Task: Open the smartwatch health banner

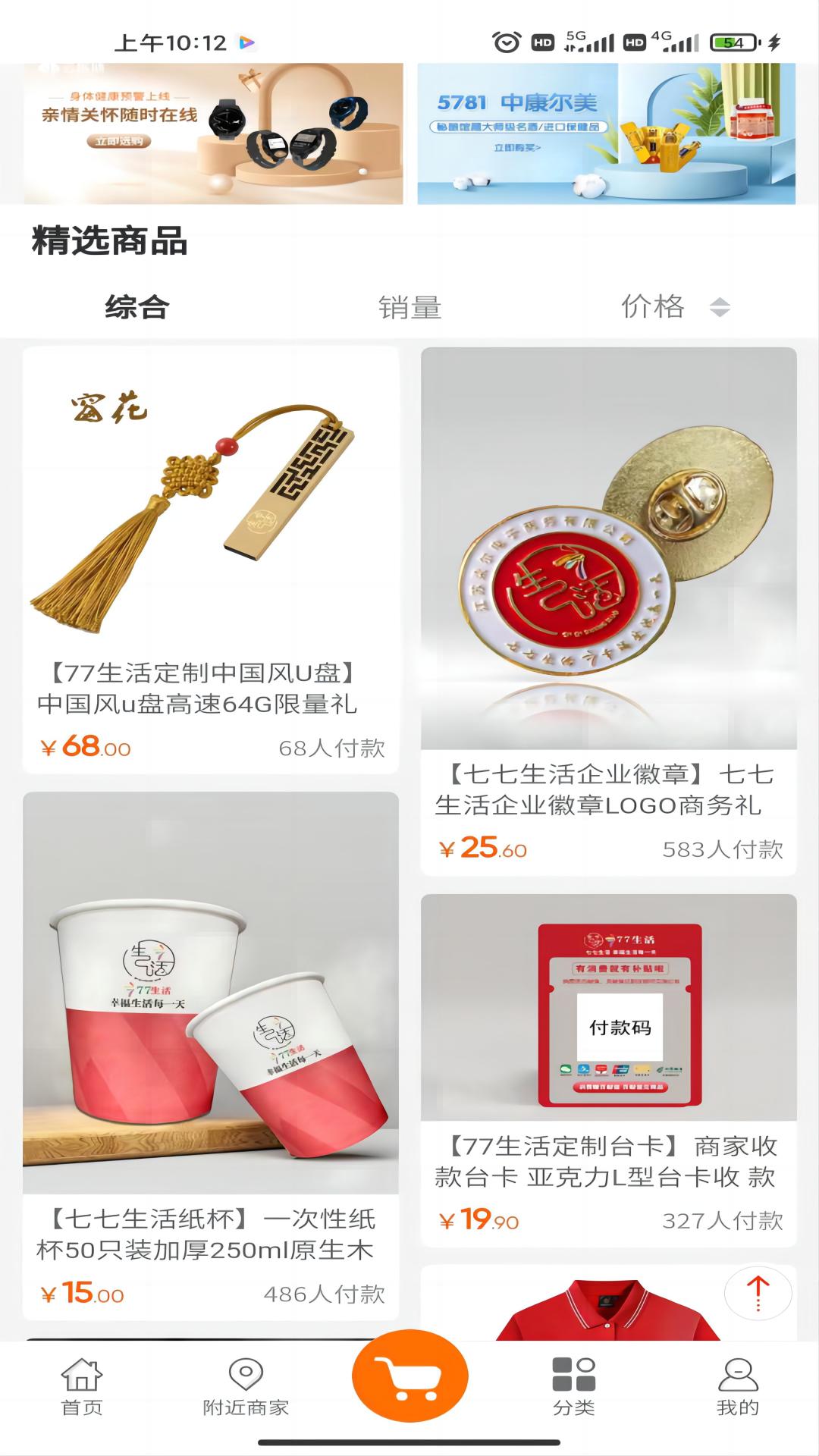Action: click(213, 133)
